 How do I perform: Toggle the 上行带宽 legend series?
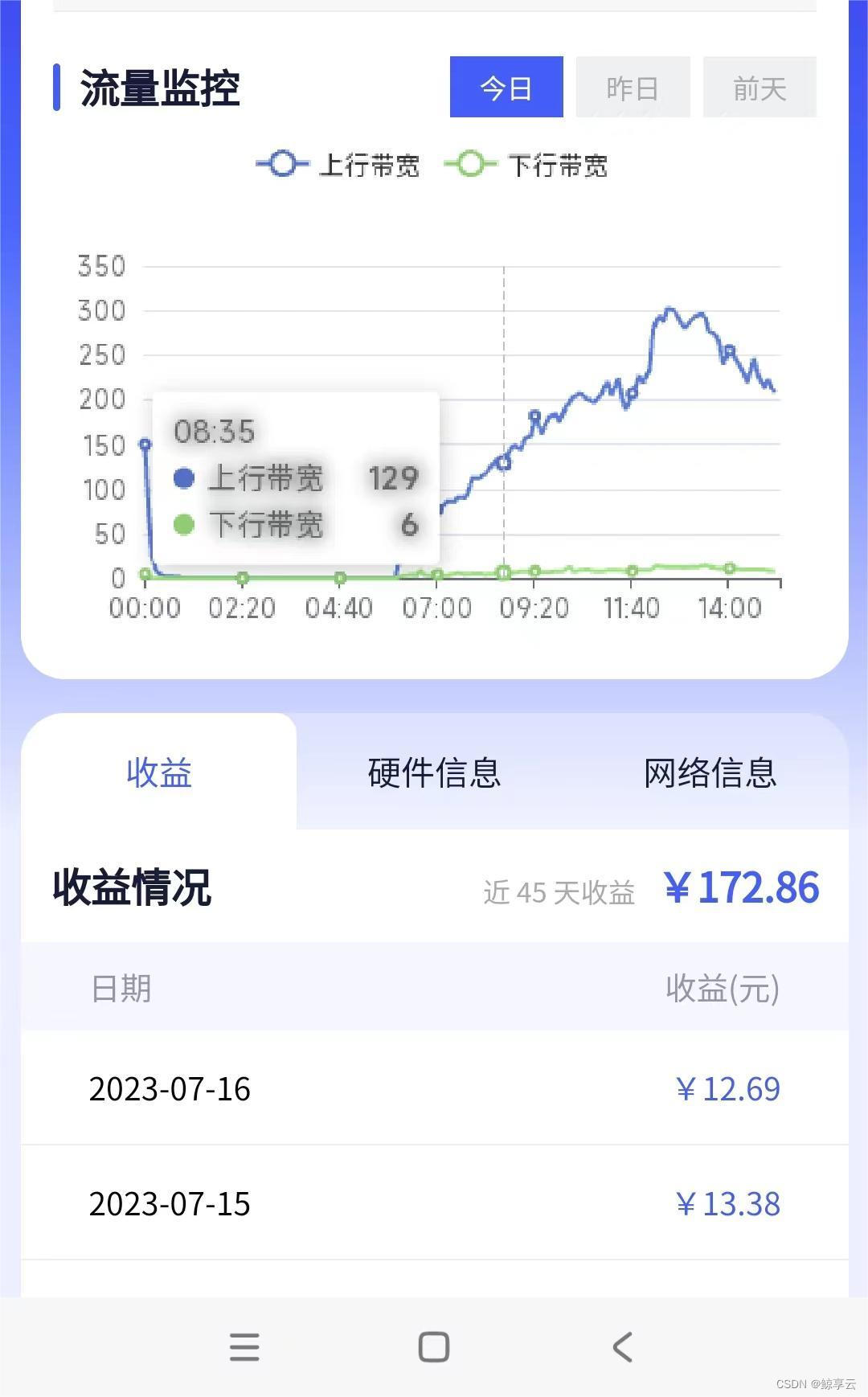(x=338, y=165)
